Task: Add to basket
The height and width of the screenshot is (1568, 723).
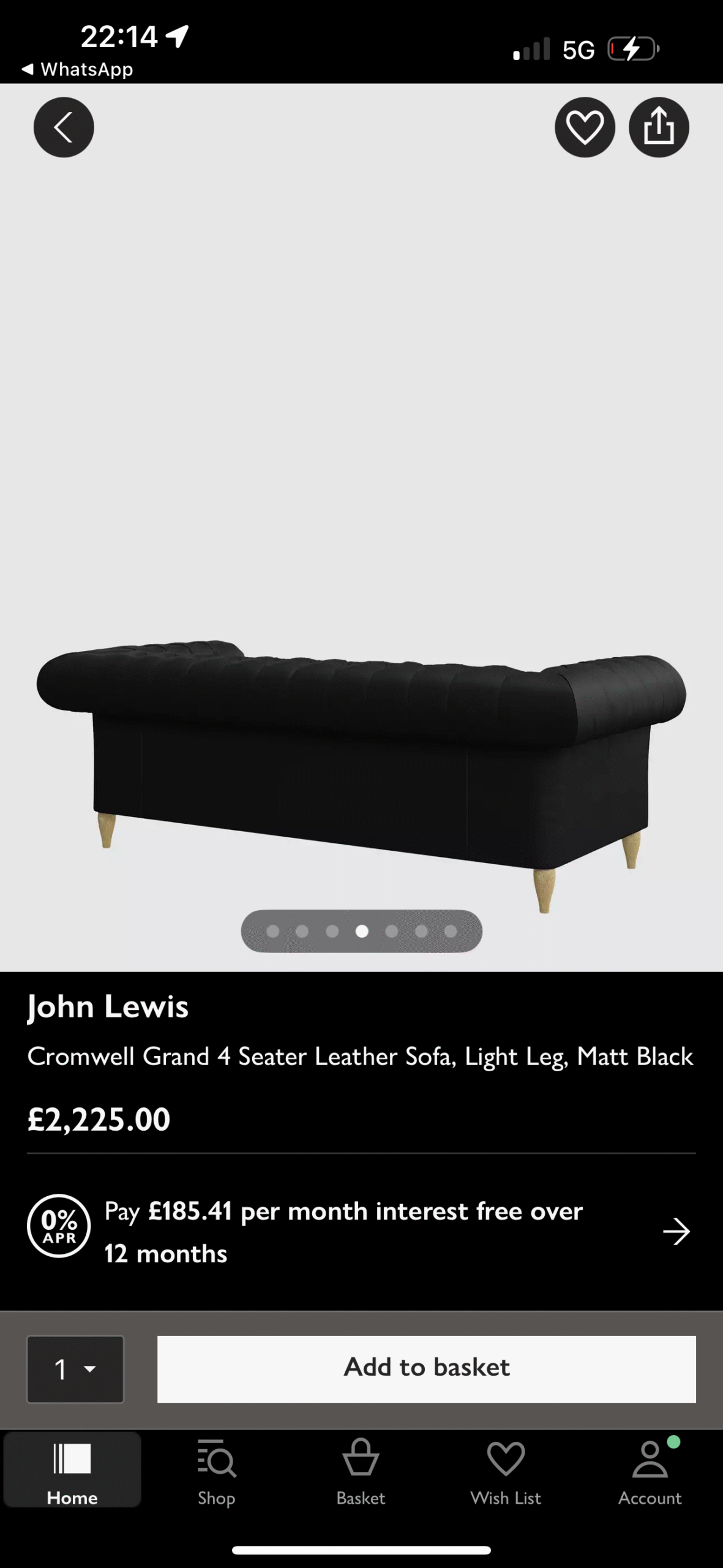Action: (x=426, y=1369)
